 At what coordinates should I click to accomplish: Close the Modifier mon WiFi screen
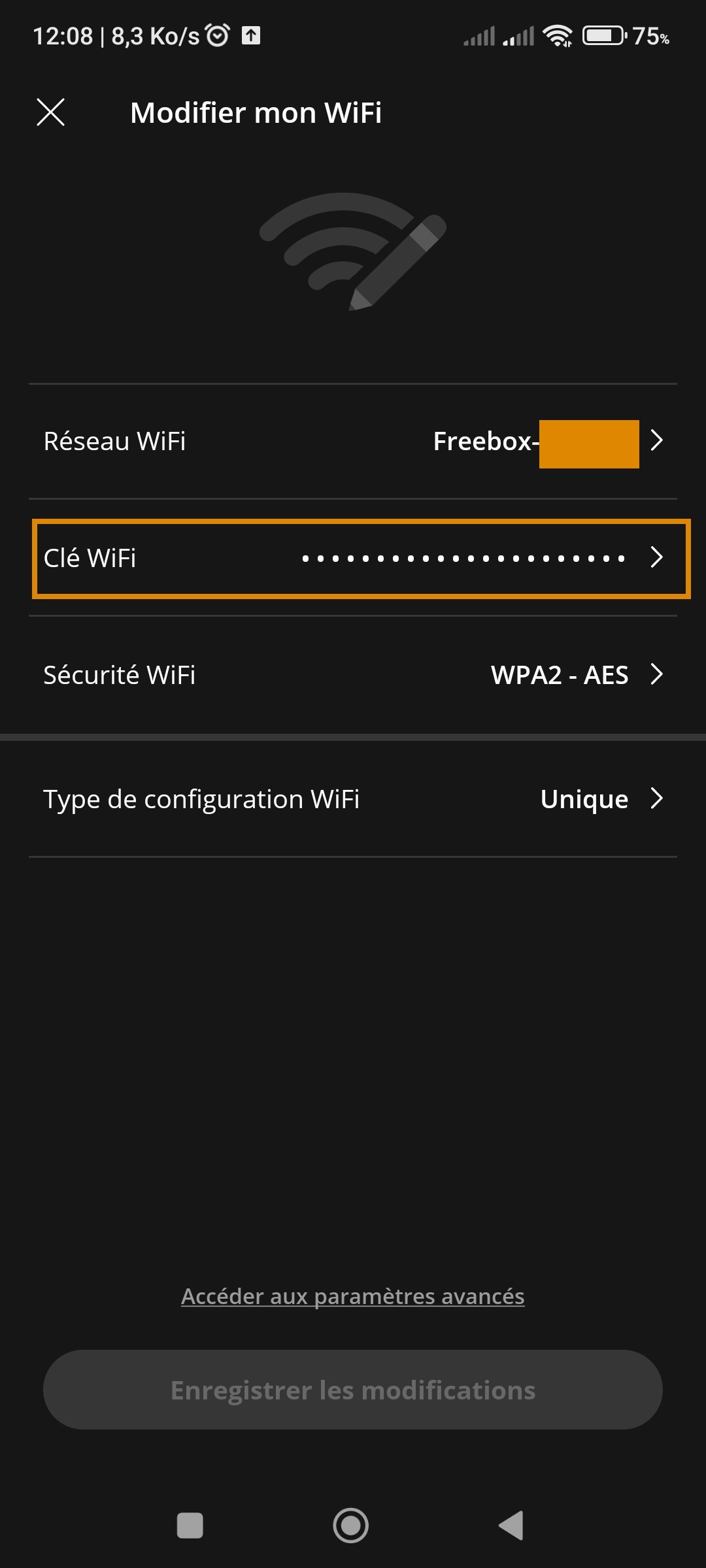pos(50,112)
